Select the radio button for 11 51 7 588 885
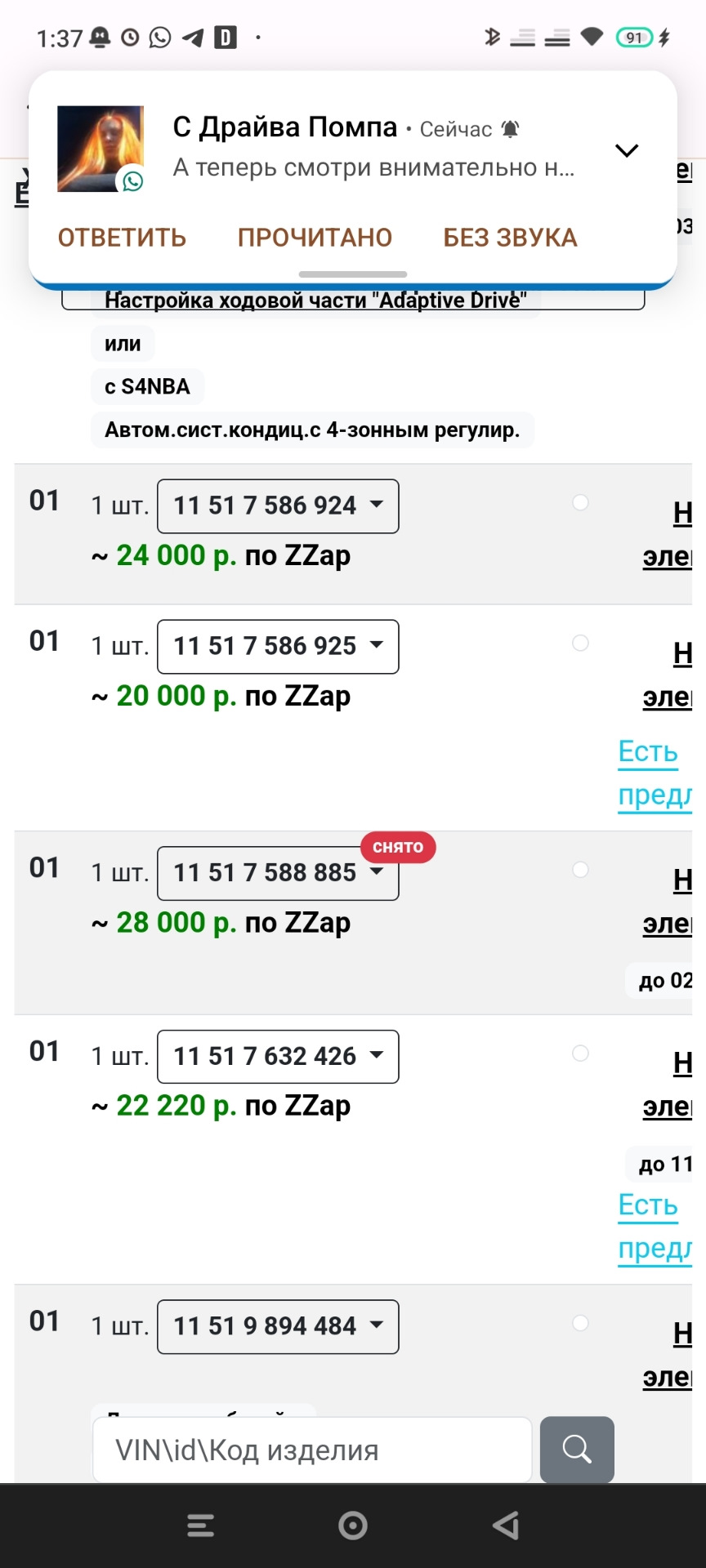 [x=580, y=869]
